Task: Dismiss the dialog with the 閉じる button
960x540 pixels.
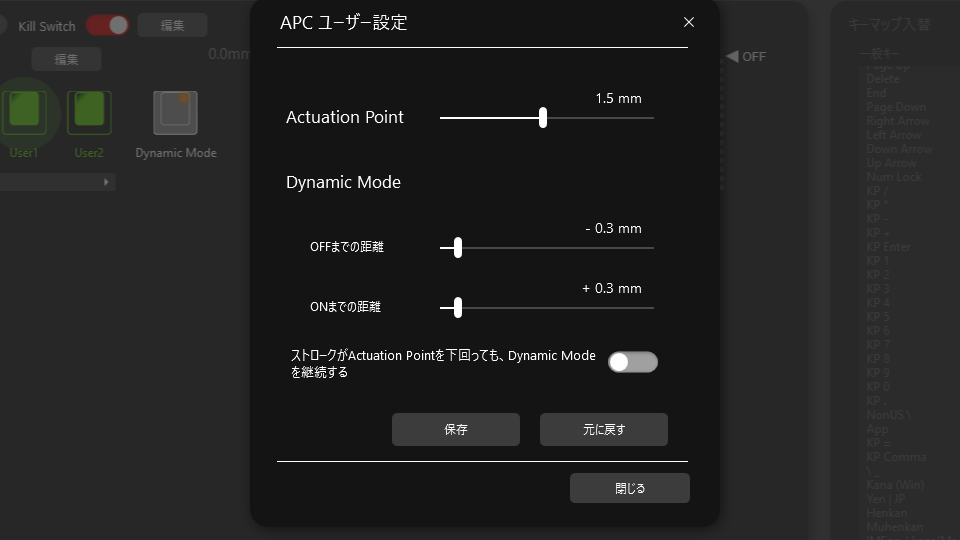Action: [629, 488]
